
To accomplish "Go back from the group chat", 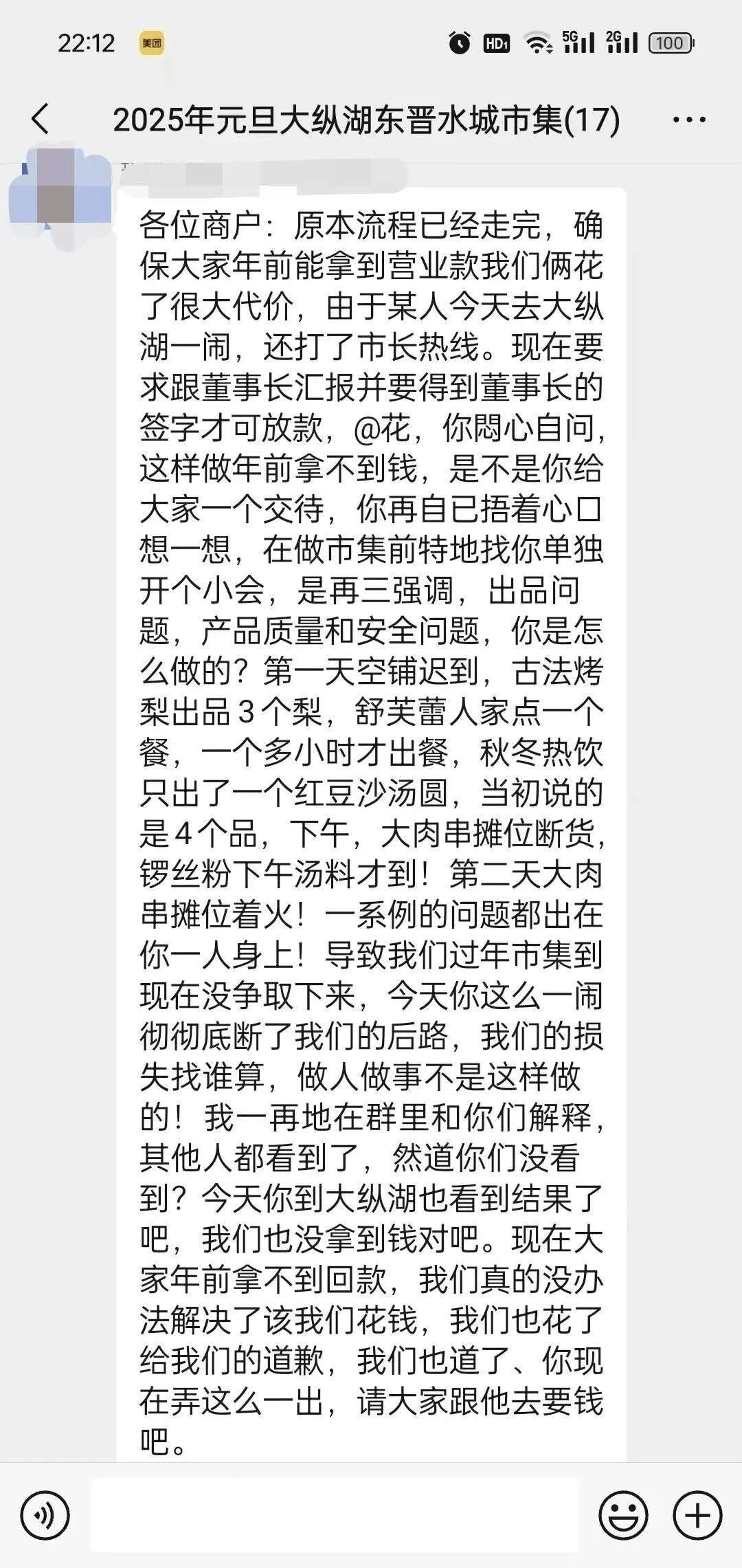I will point(41,119).
